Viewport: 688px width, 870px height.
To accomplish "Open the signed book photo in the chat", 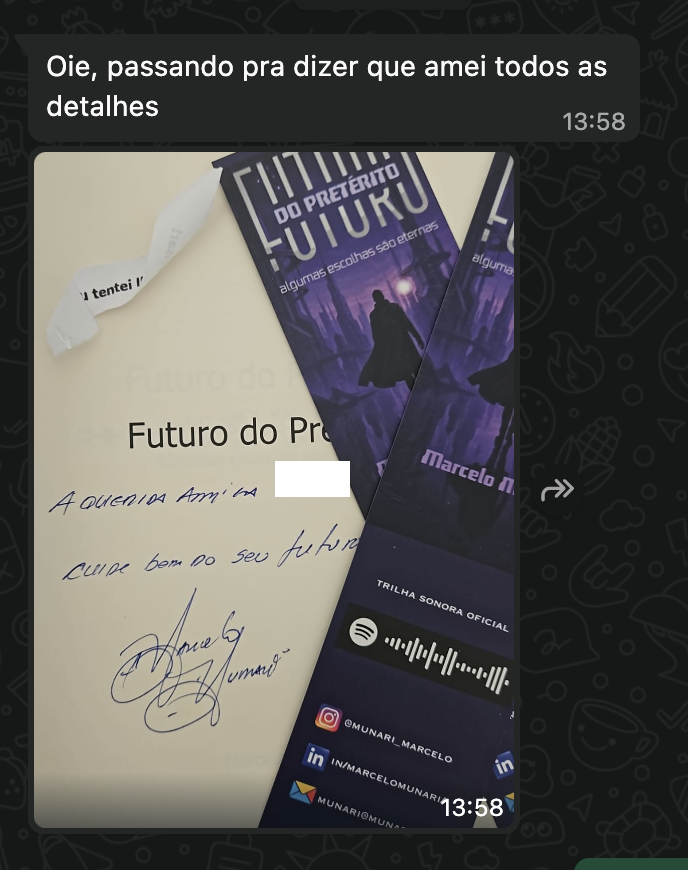I will (x=275, y=490).
